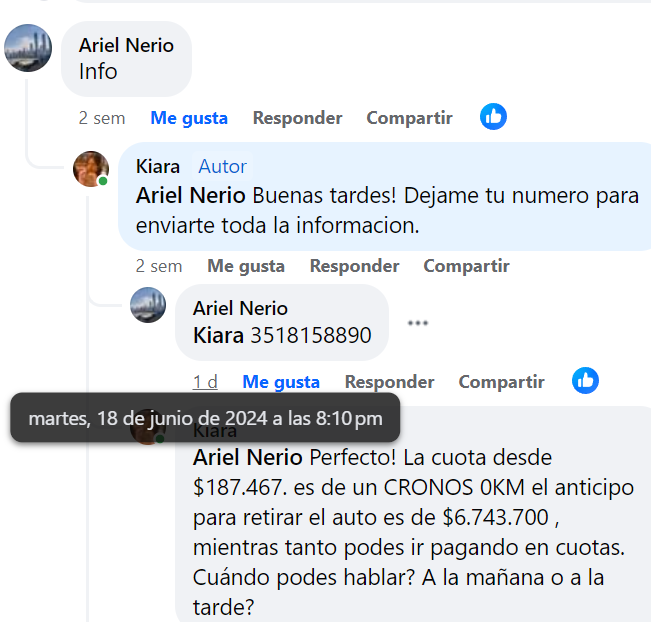Reply to Ariel's phone number comment

click(x=389, y=382)
